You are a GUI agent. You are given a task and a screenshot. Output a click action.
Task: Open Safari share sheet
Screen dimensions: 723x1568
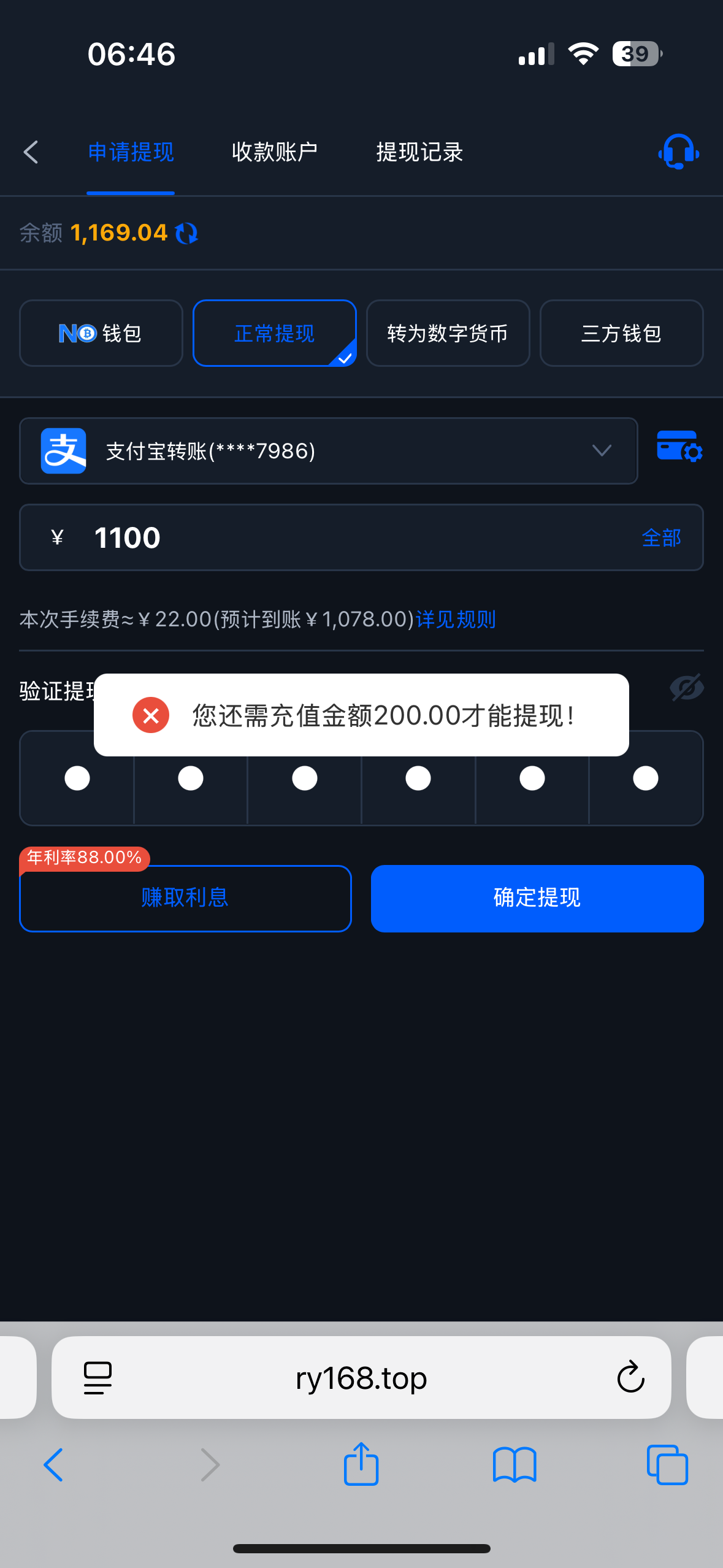(x=361, y=1464)
